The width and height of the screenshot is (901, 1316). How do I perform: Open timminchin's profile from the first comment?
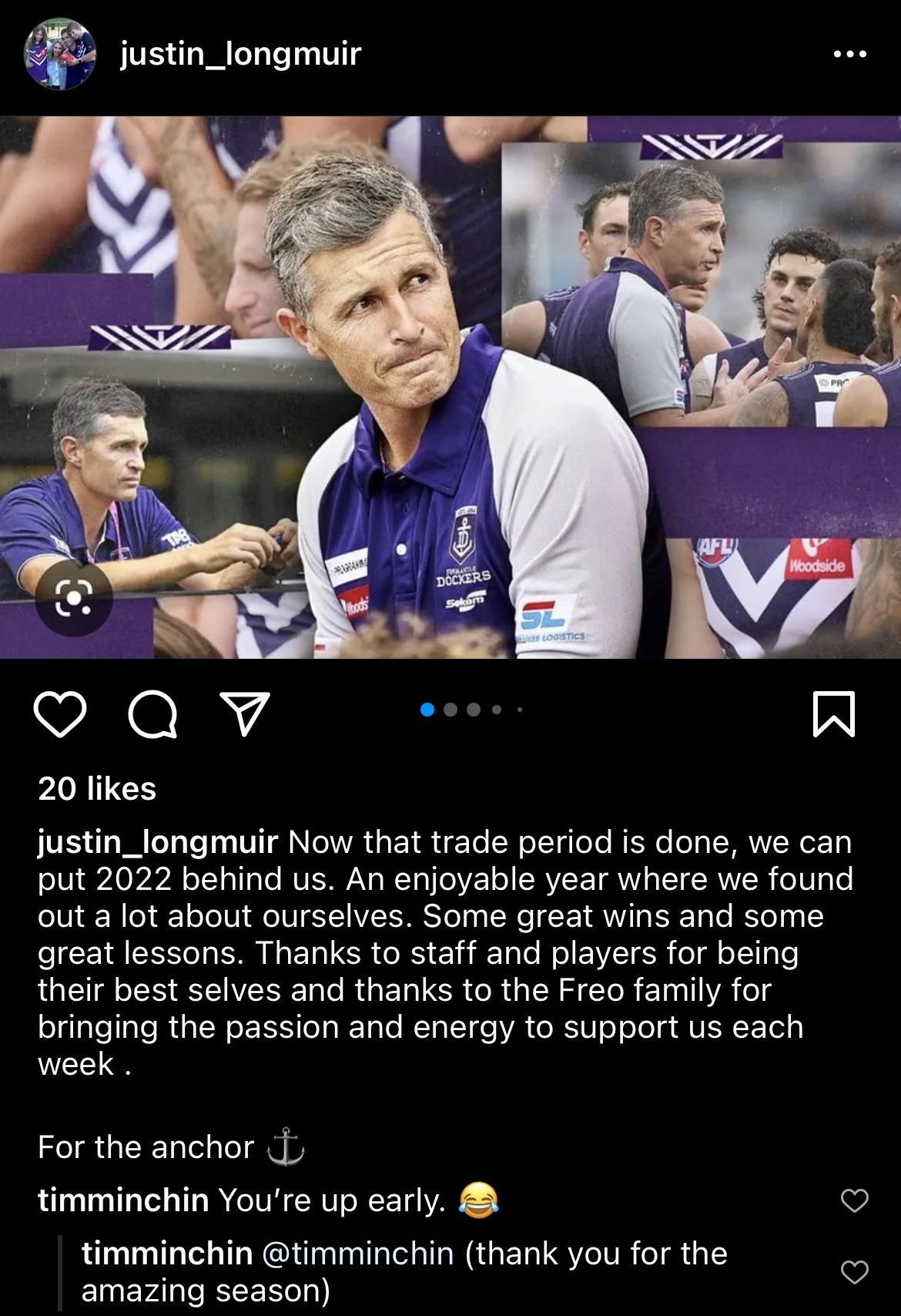click(x=123, y=1200)
